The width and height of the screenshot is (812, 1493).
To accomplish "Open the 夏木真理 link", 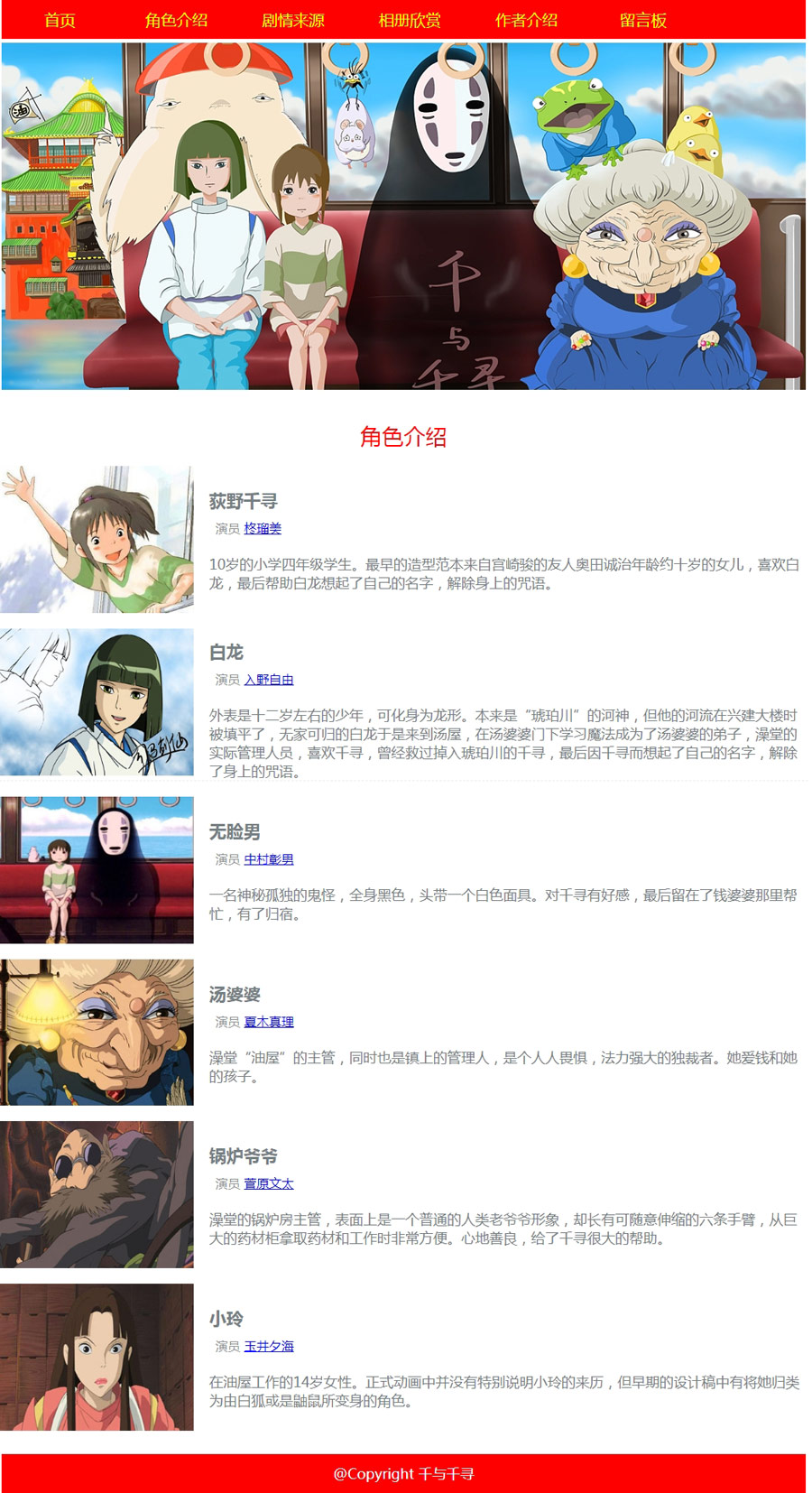I will [x=269, y=1022].
